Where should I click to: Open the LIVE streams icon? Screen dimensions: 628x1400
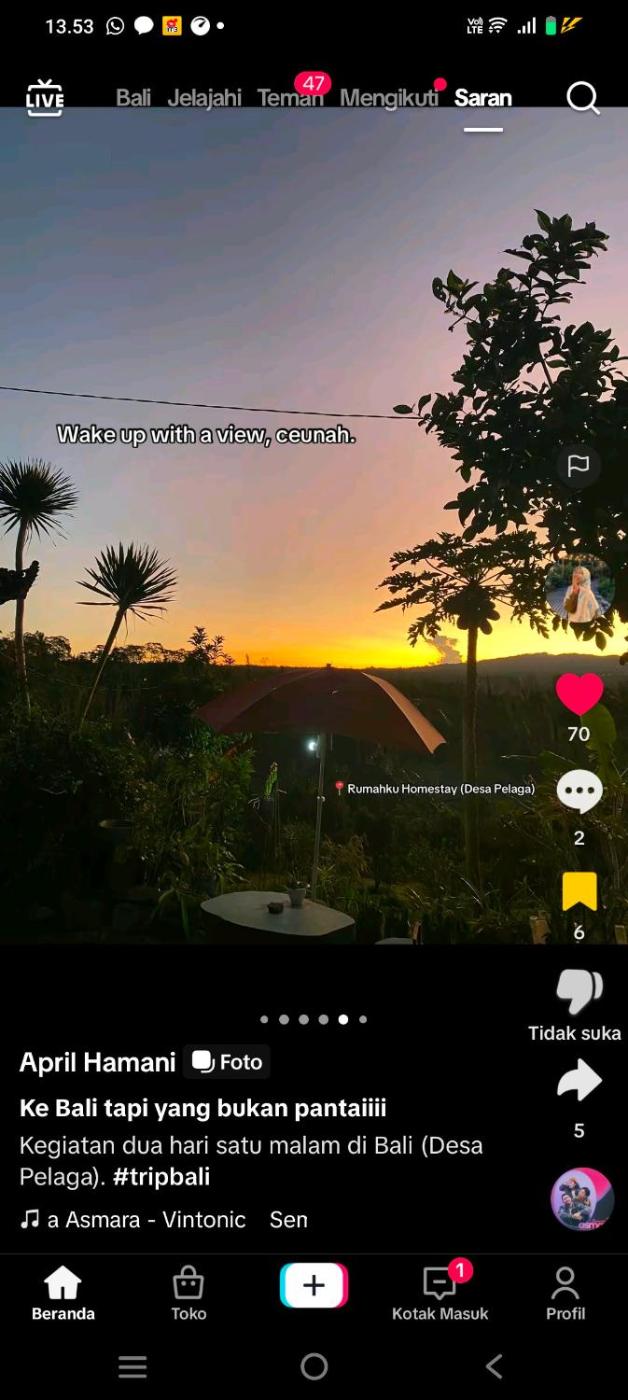pos(45,98)
